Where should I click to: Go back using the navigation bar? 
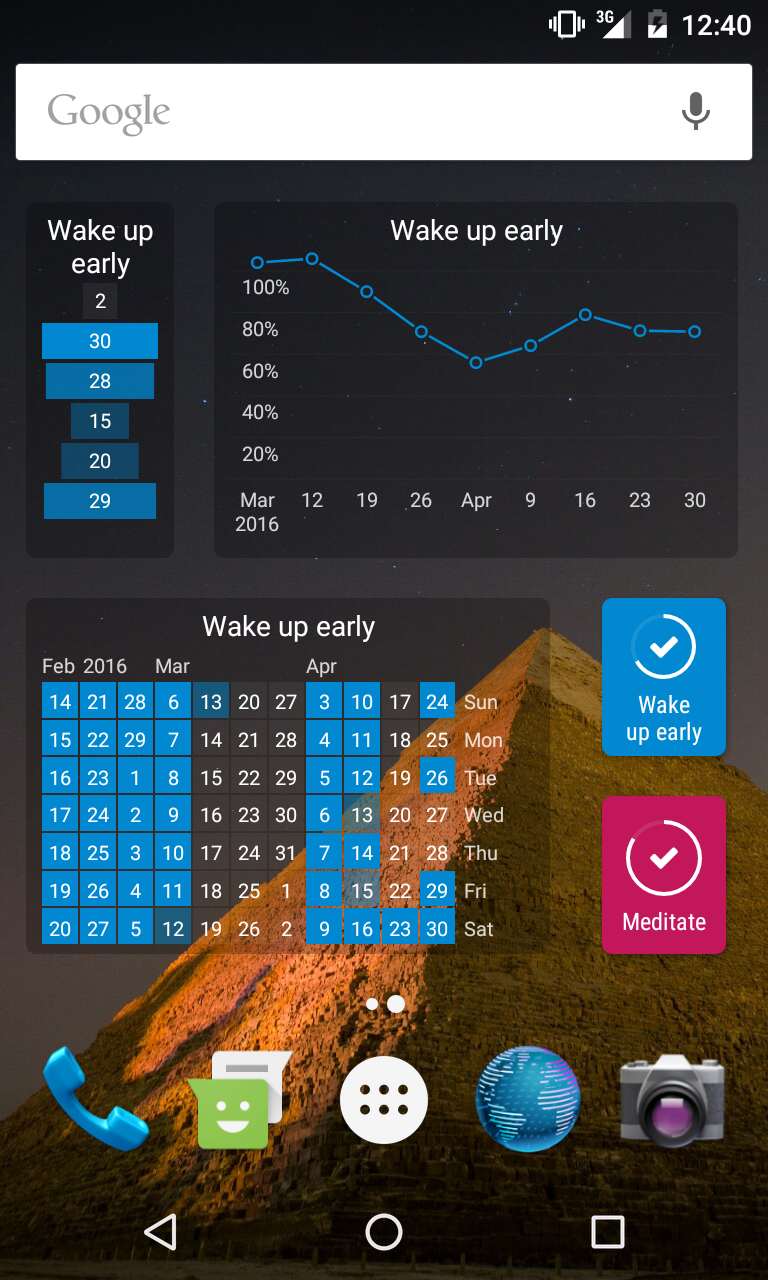click(x=161, y=1232)
